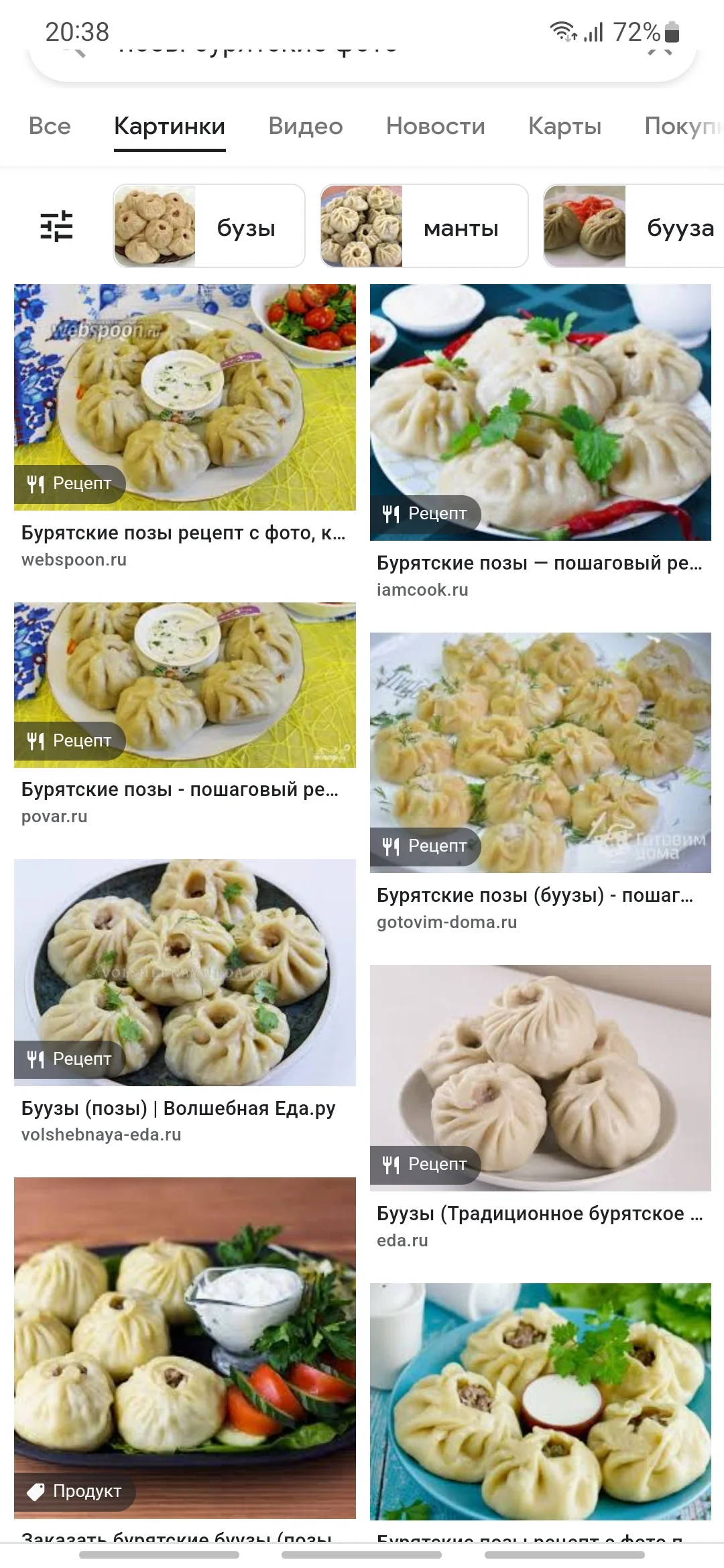Image resolution: width=724 pixels, height=1568 pixels.
Task: Open the gotovim-doma.ru link
Action: pos(446,921)
